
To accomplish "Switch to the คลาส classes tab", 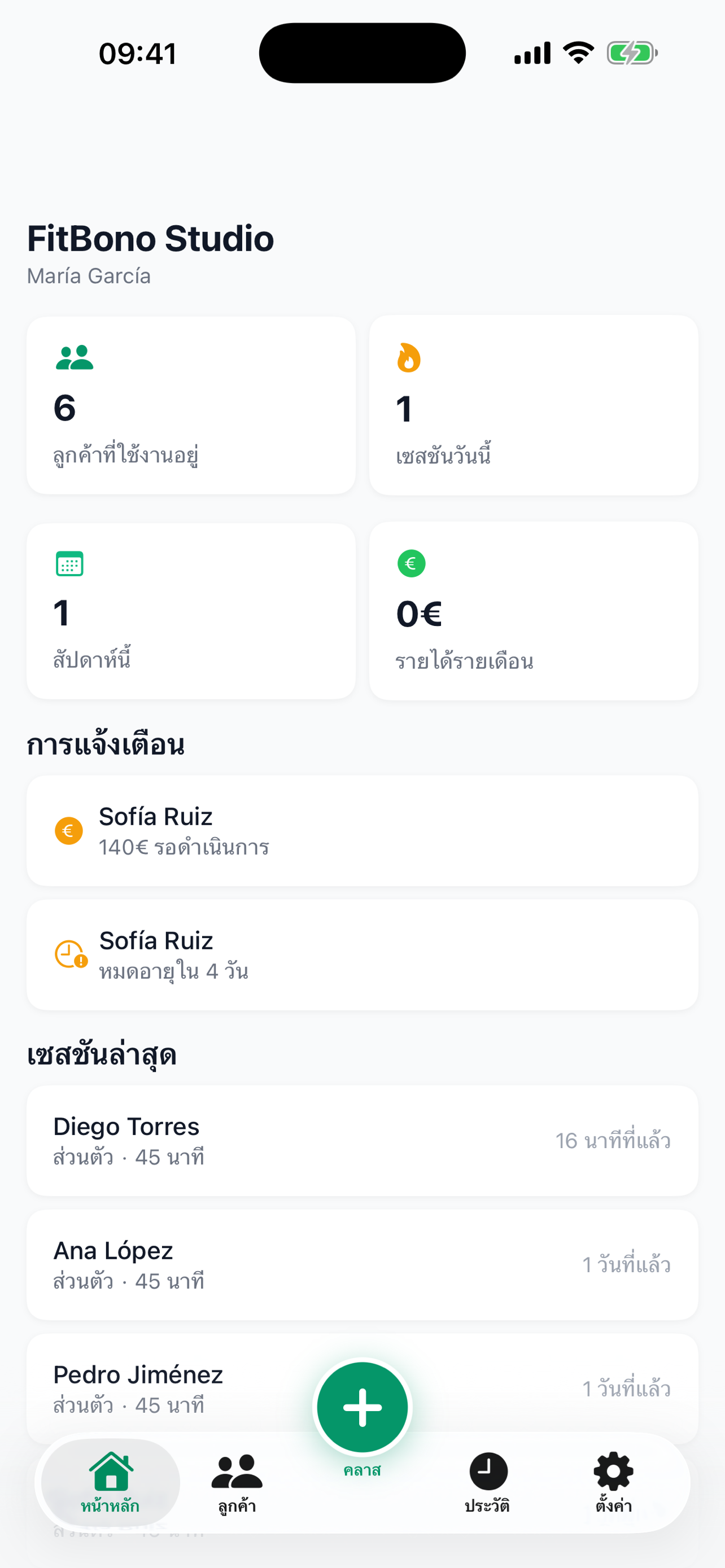I will point(362,1406).
